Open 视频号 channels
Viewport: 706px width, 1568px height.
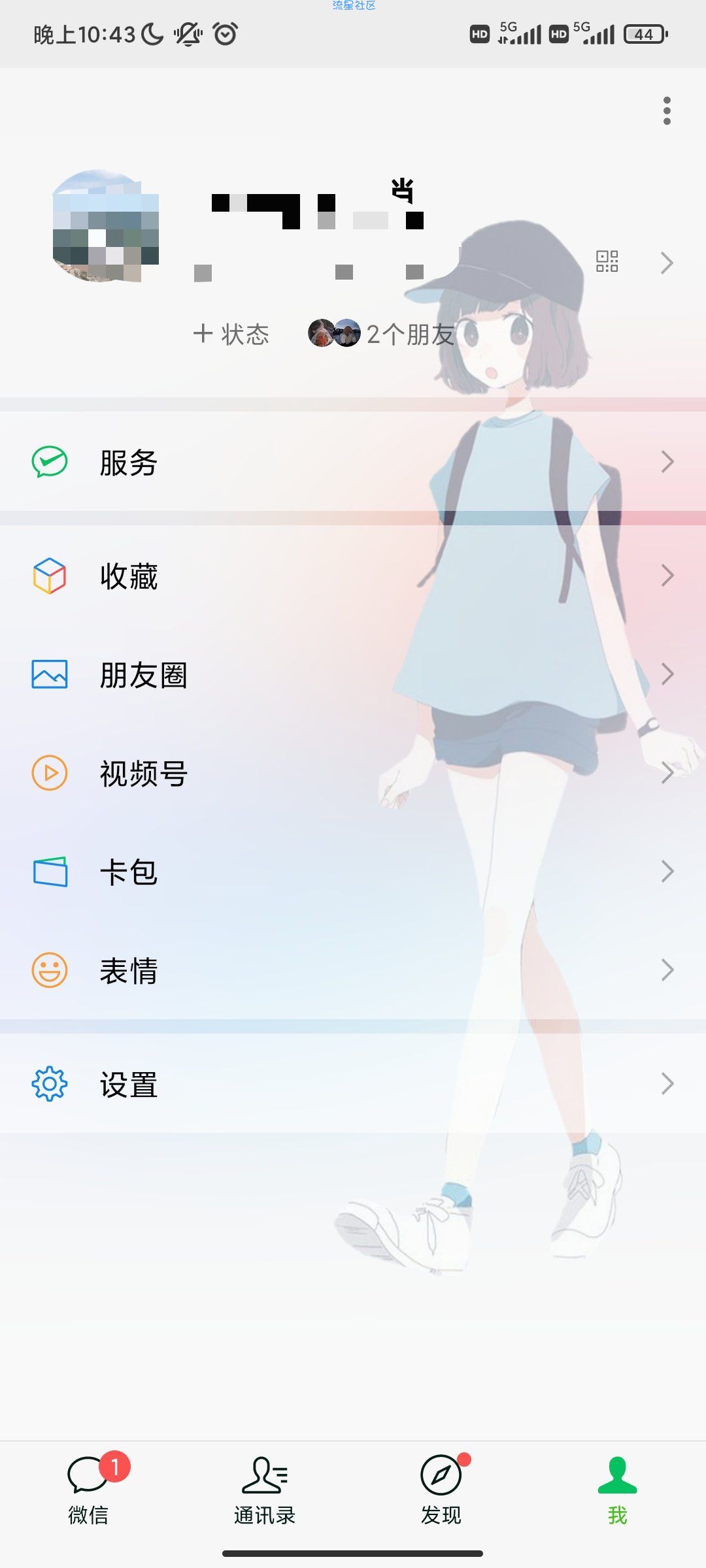(353, 773)
